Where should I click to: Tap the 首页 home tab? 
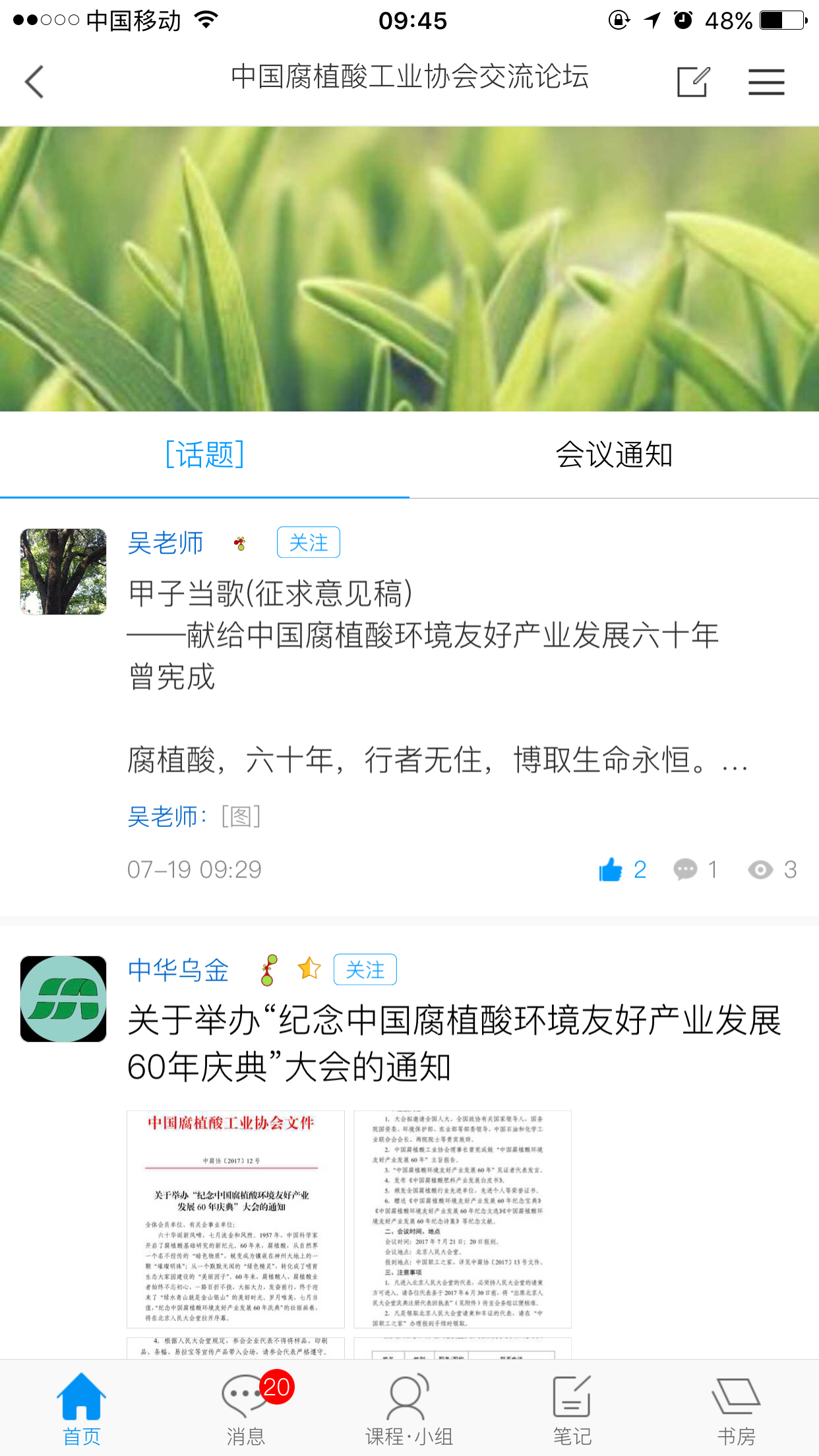82,1409
